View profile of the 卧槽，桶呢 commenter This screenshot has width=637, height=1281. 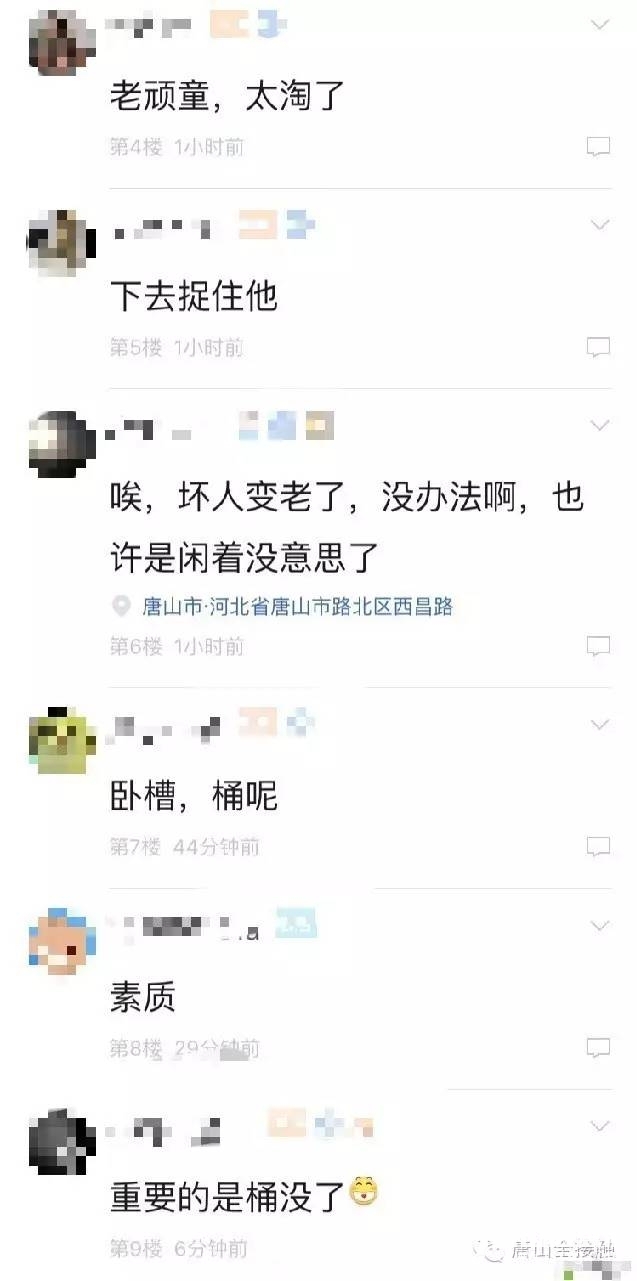click(x=61, y=741)
